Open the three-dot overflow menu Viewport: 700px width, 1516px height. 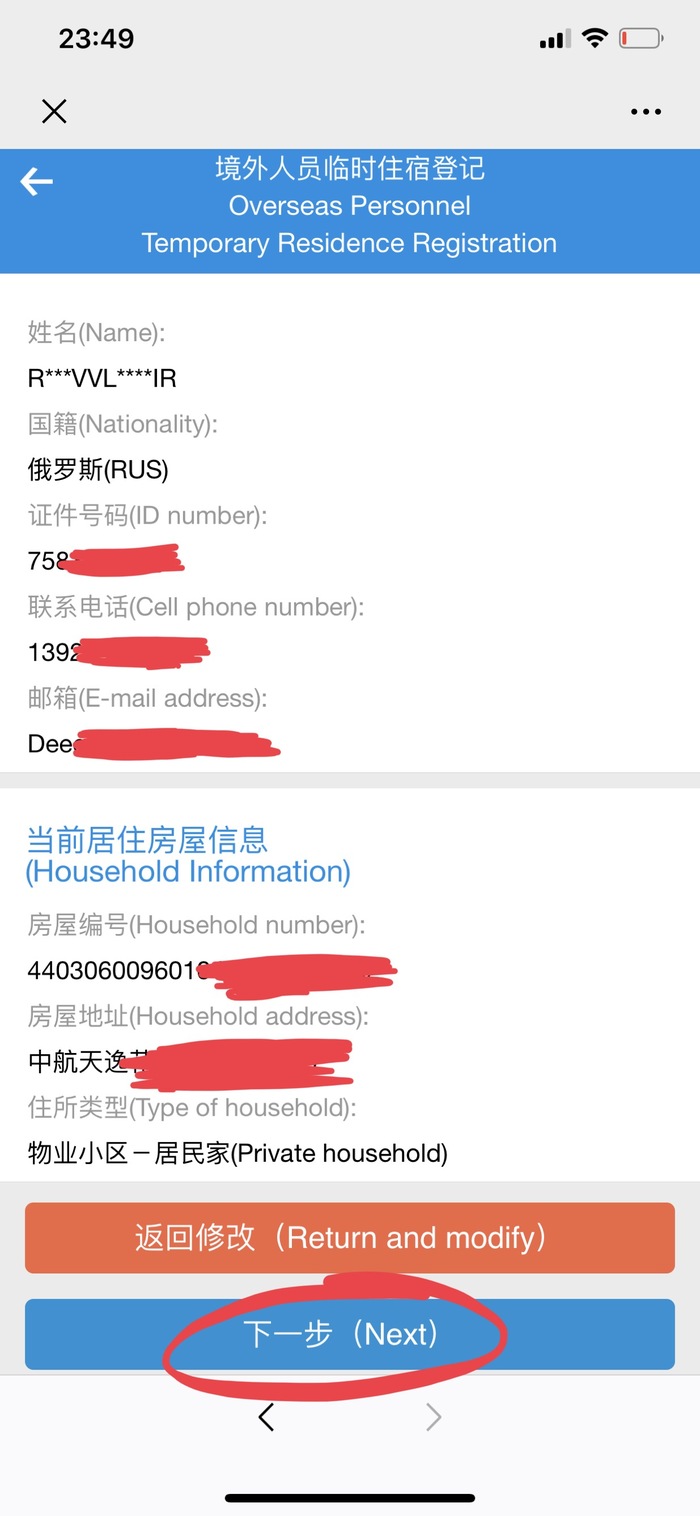(646, 112)
